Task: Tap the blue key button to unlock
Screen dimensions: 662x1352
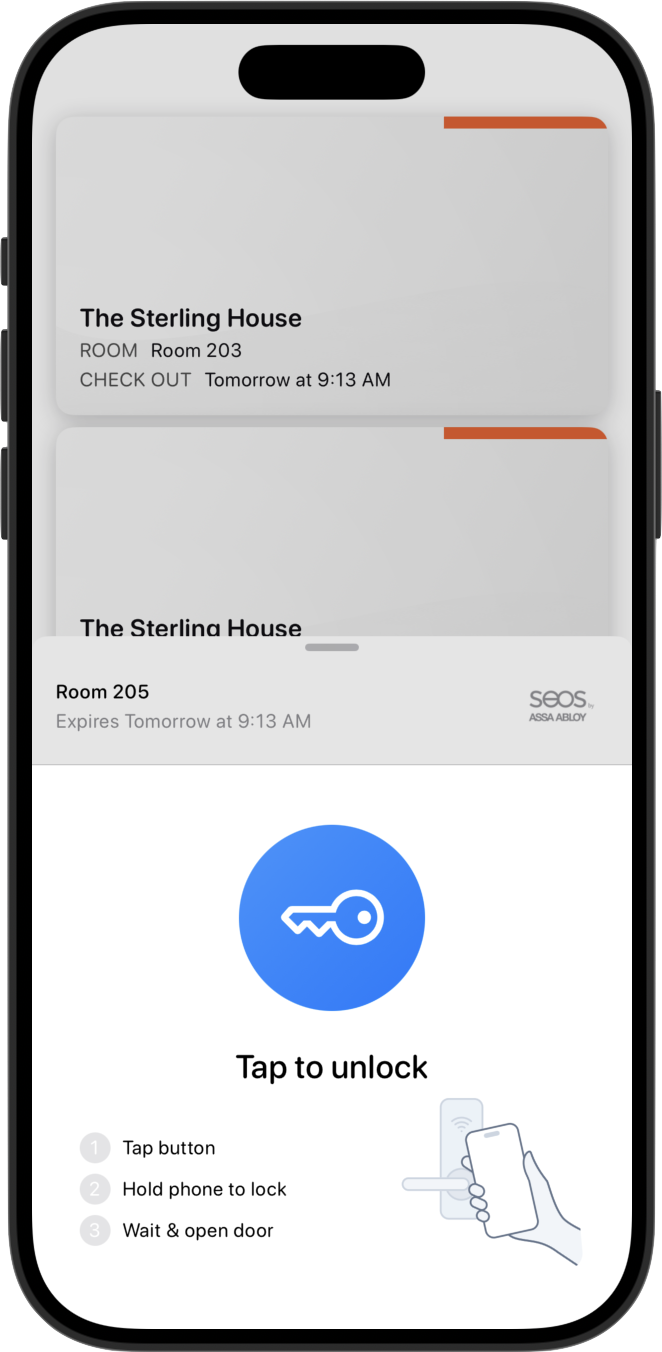Action: coord(331,917)
